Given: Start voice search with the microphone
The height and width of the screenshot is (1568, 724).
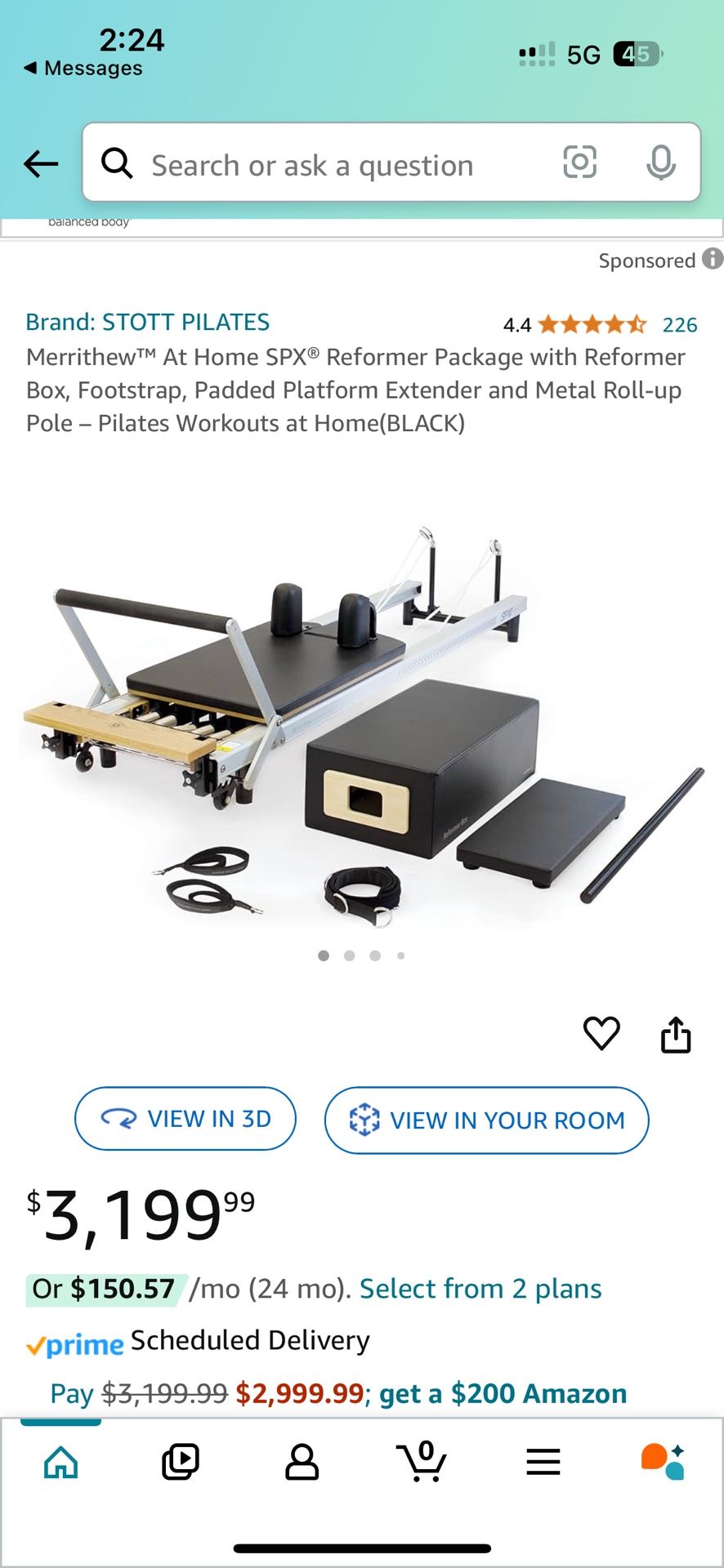Looking at the screenshot, I should point(660,163).
